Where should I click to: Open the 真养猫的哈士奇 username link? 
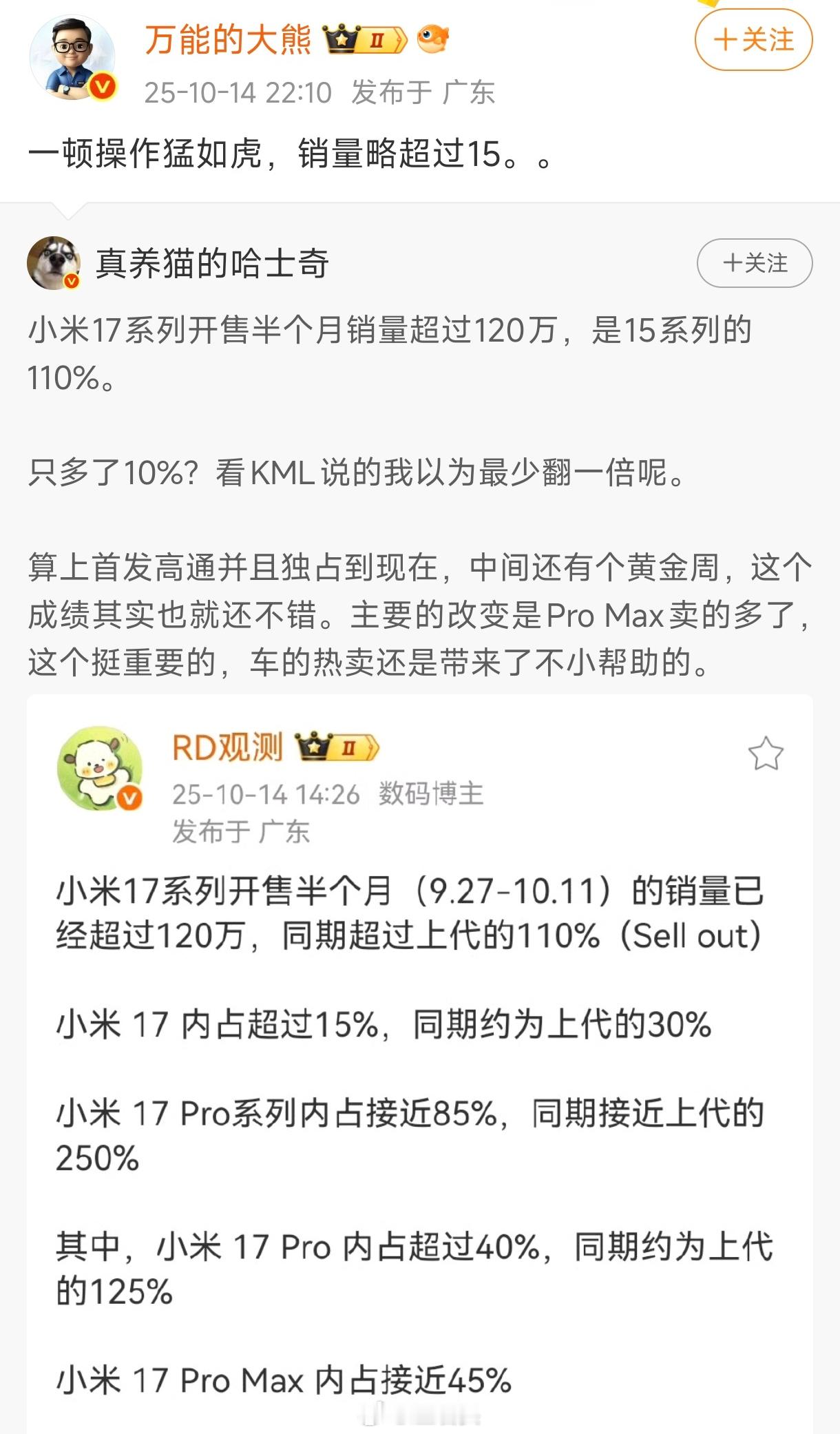212,263
